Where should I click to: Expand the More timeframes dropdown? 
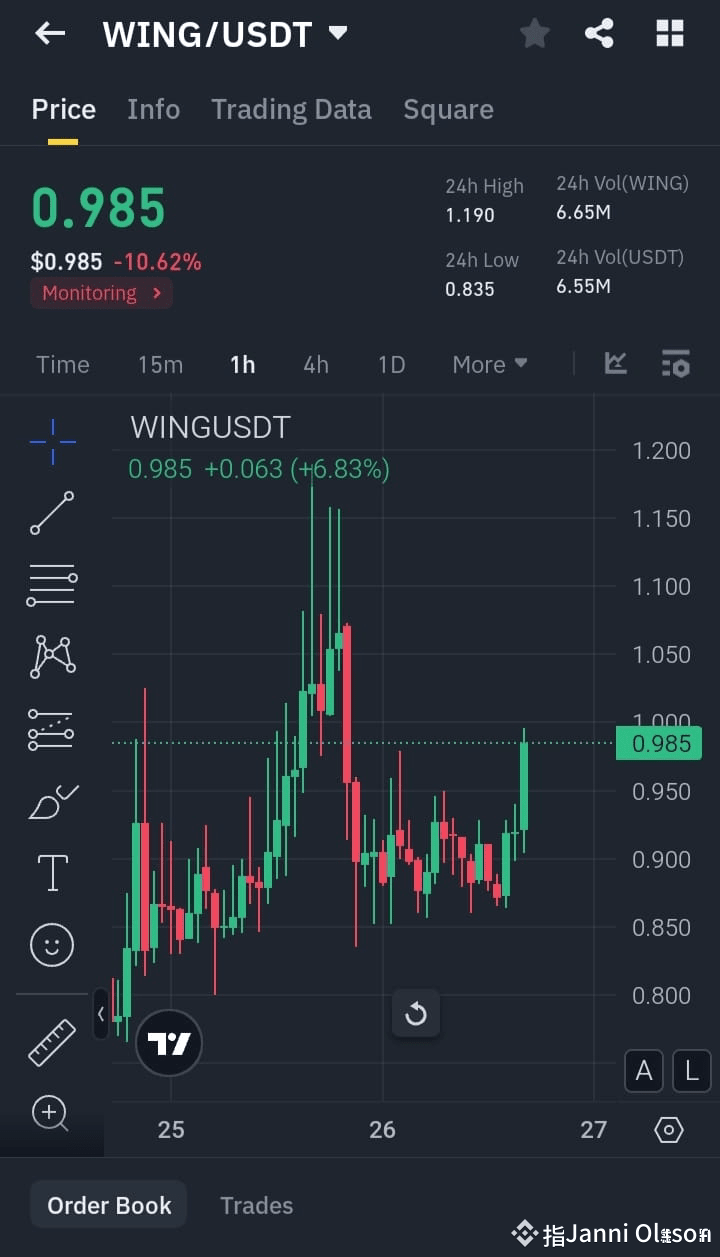point(489,364)
